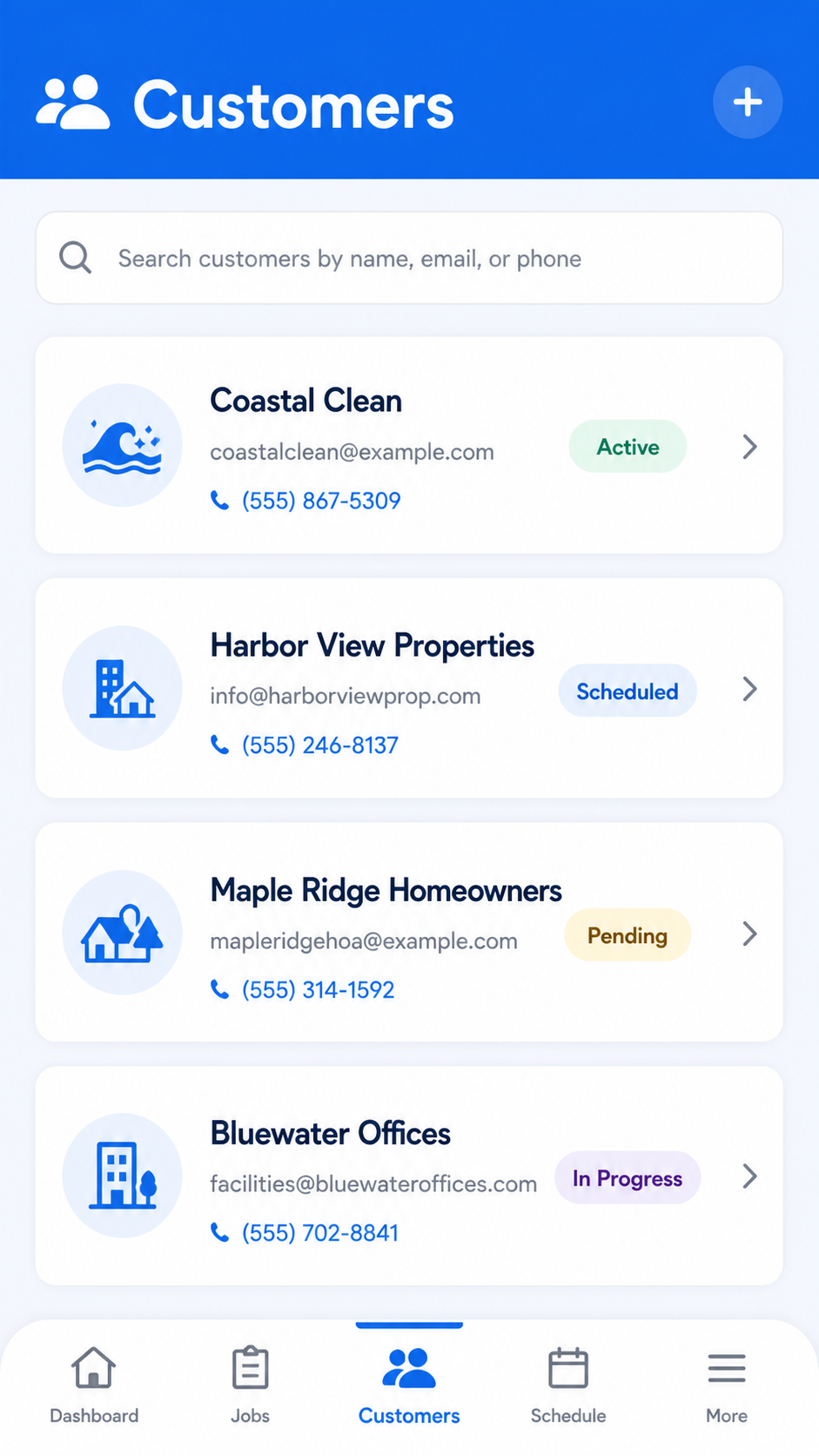Open Maple Ridge Homeowners customer card
The width and height of the screenshot is (819, 1456).
coord(409,932)
